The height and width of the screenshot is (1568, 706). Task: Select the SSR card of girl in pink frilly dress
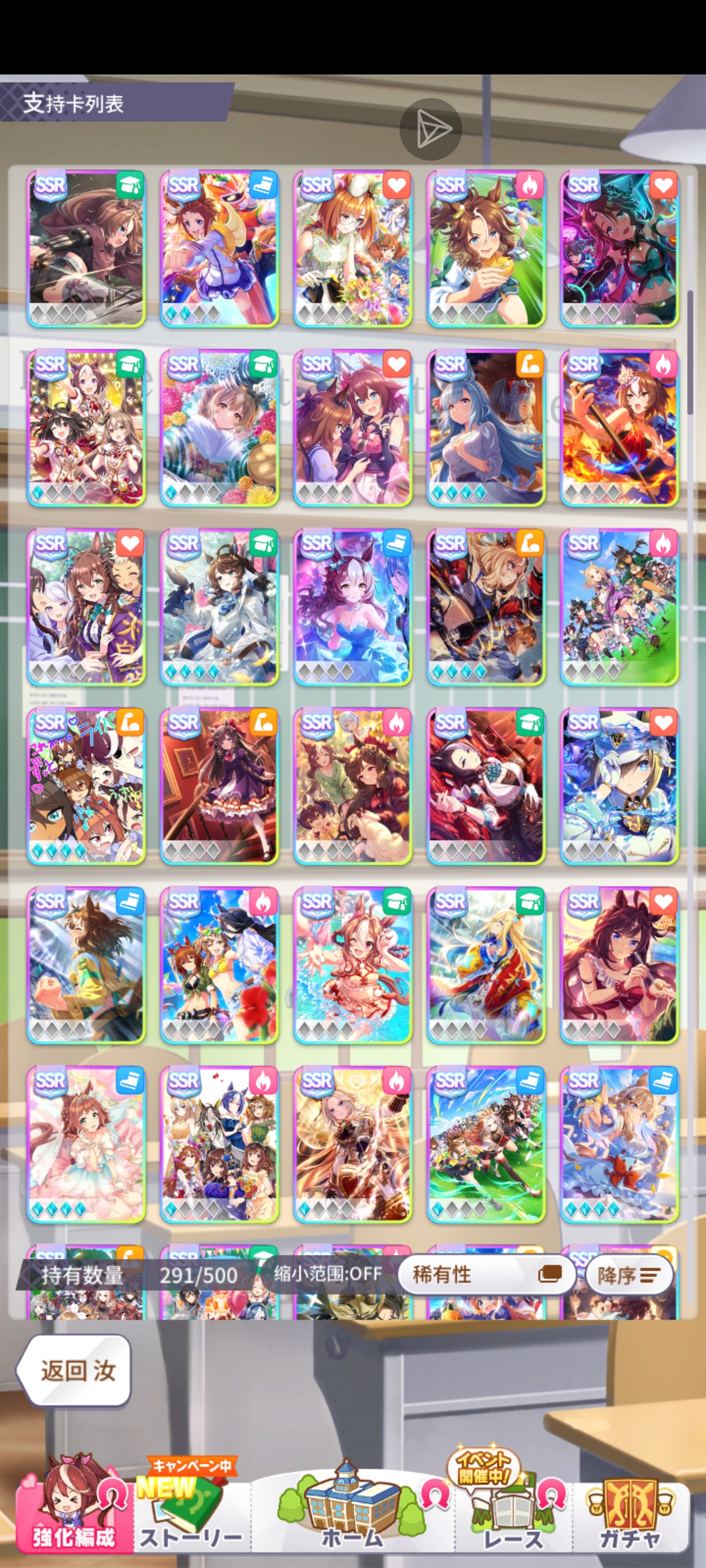point(86,1144)
